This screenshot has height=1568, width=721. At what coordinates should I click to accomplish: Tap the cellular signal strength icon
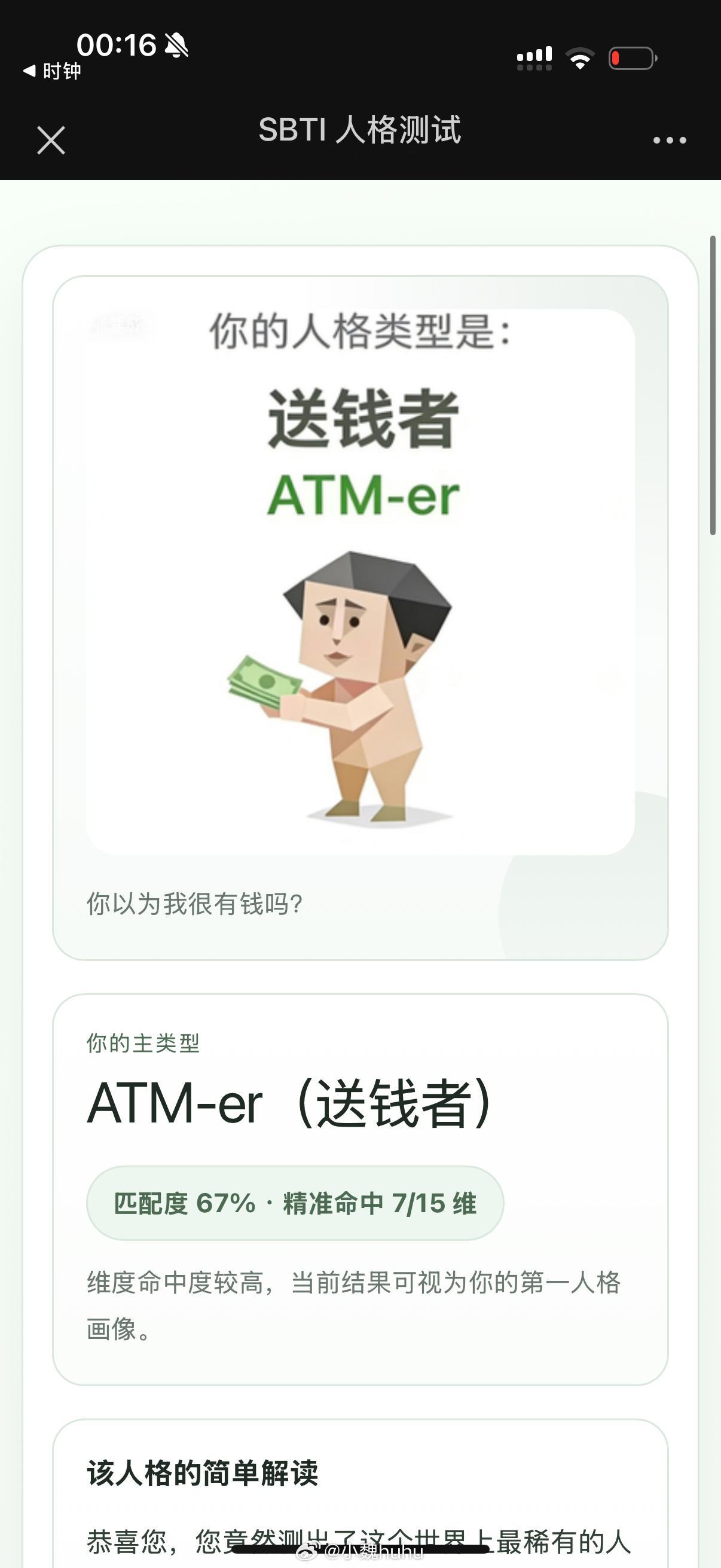pos(534,55)
